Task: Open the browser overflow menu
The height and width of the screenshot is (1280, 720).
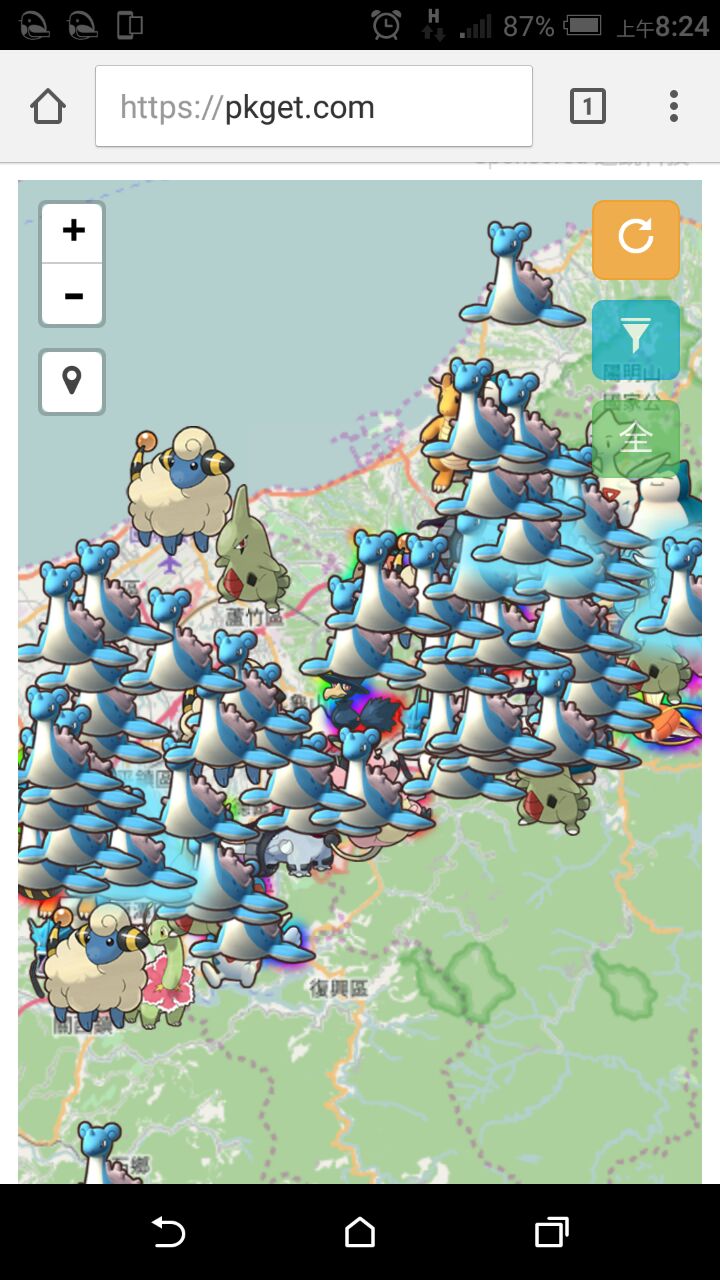Action: pos(674,107)
